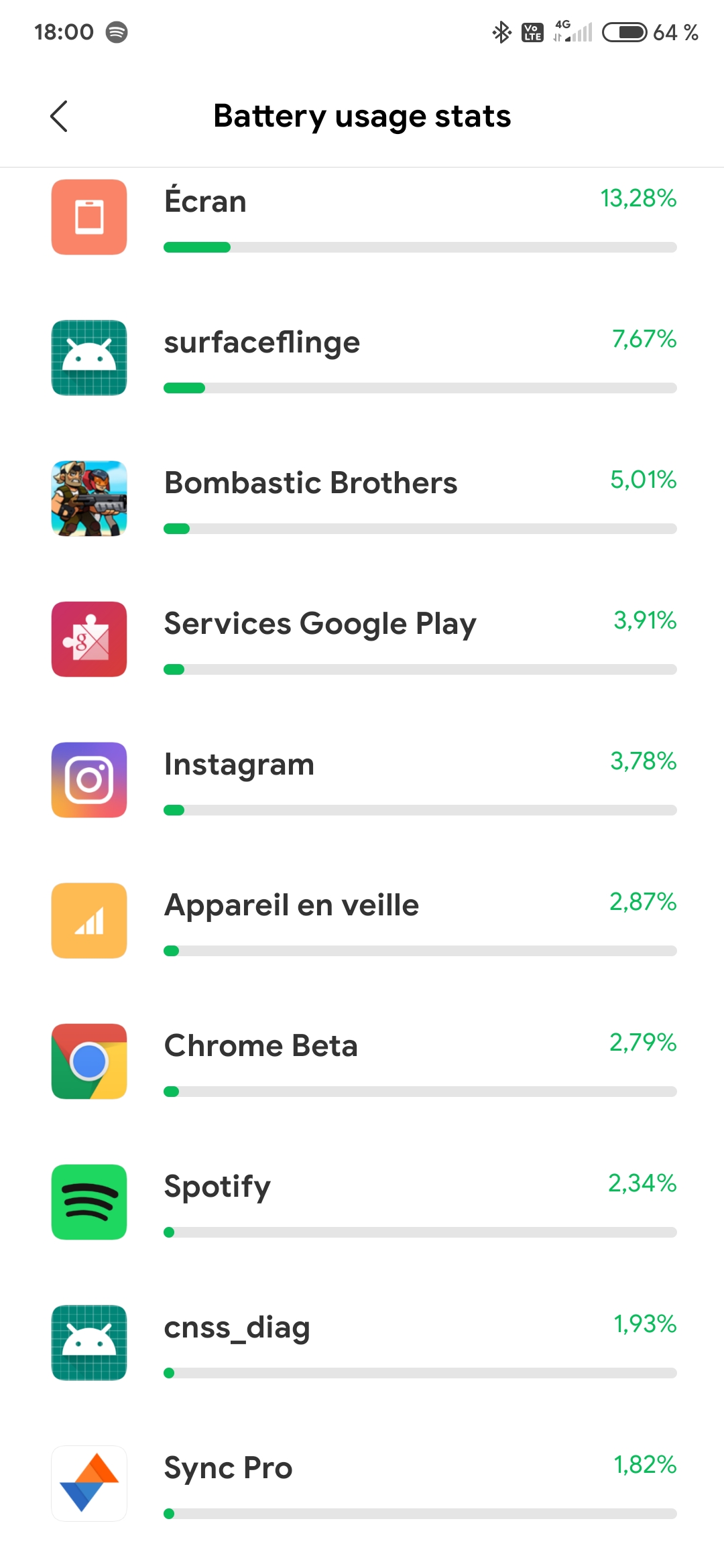The height and width of the screenshot is (1568, 724).
Task: View Bombastic Brothers battery usage
Action: 362,499
